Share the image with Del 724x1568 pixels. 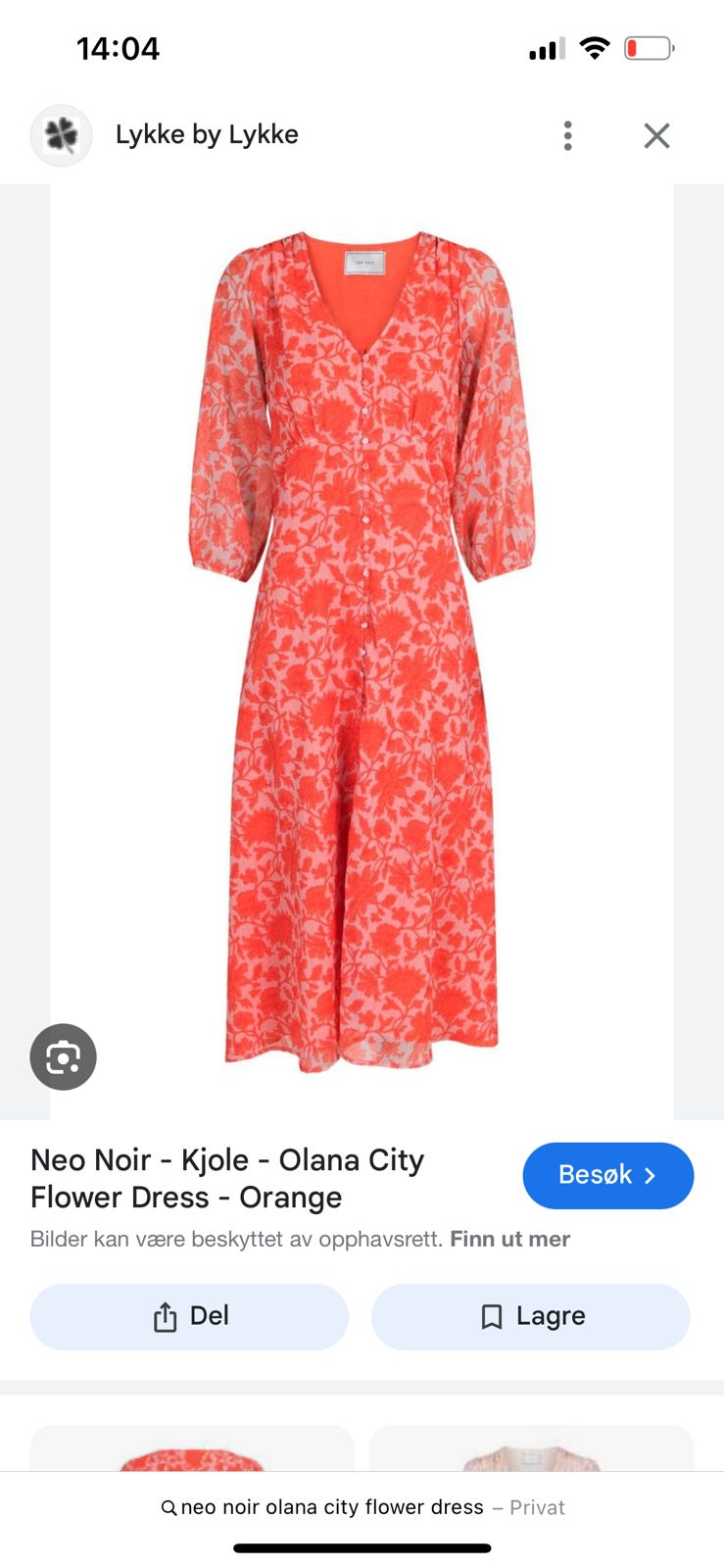click(189, 1316)
